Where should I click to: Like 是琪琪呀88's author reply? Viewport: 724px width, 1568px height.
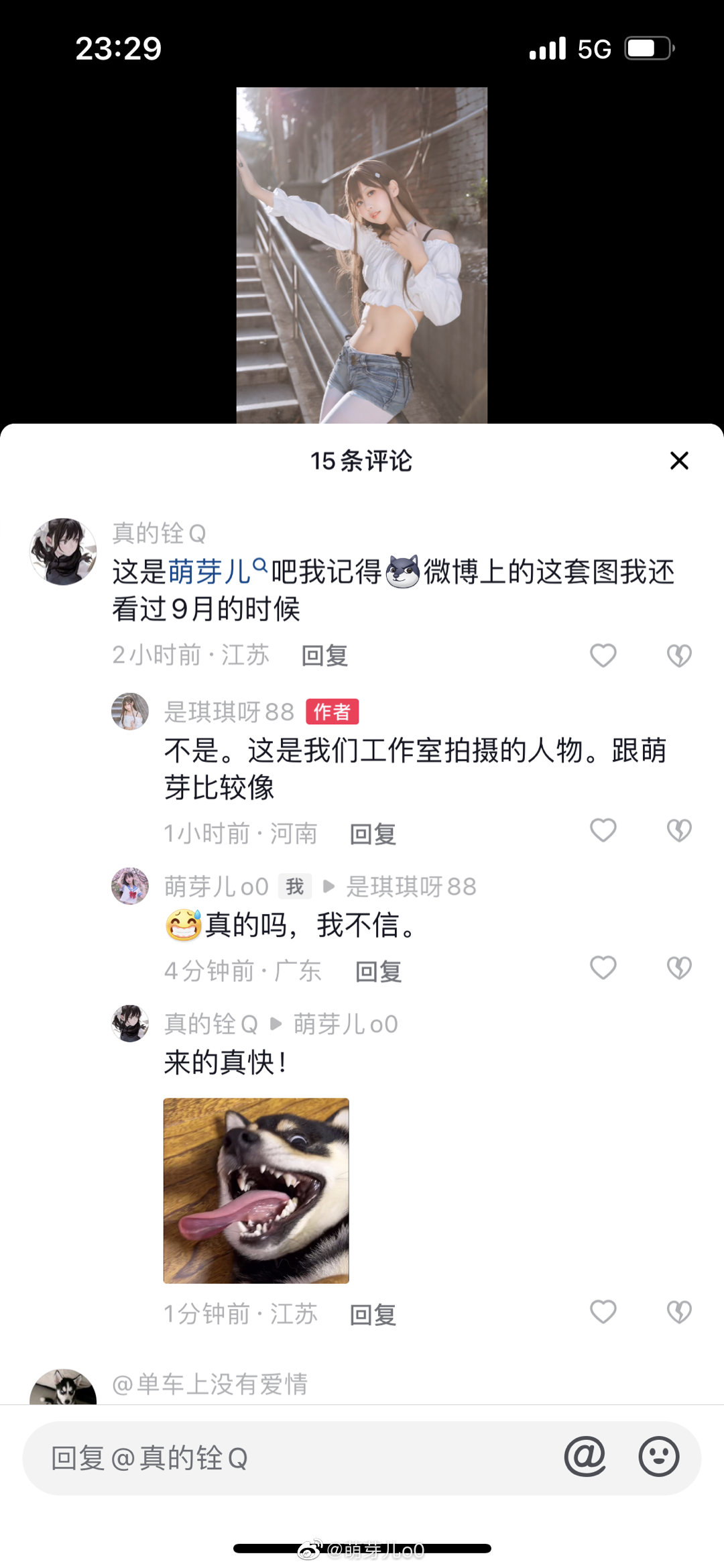point(603,830)
